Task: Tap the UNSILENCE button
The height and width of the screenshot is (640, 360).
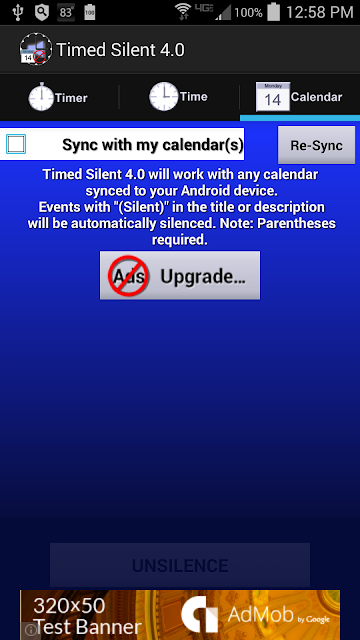Action: click(x=180, y=565)
